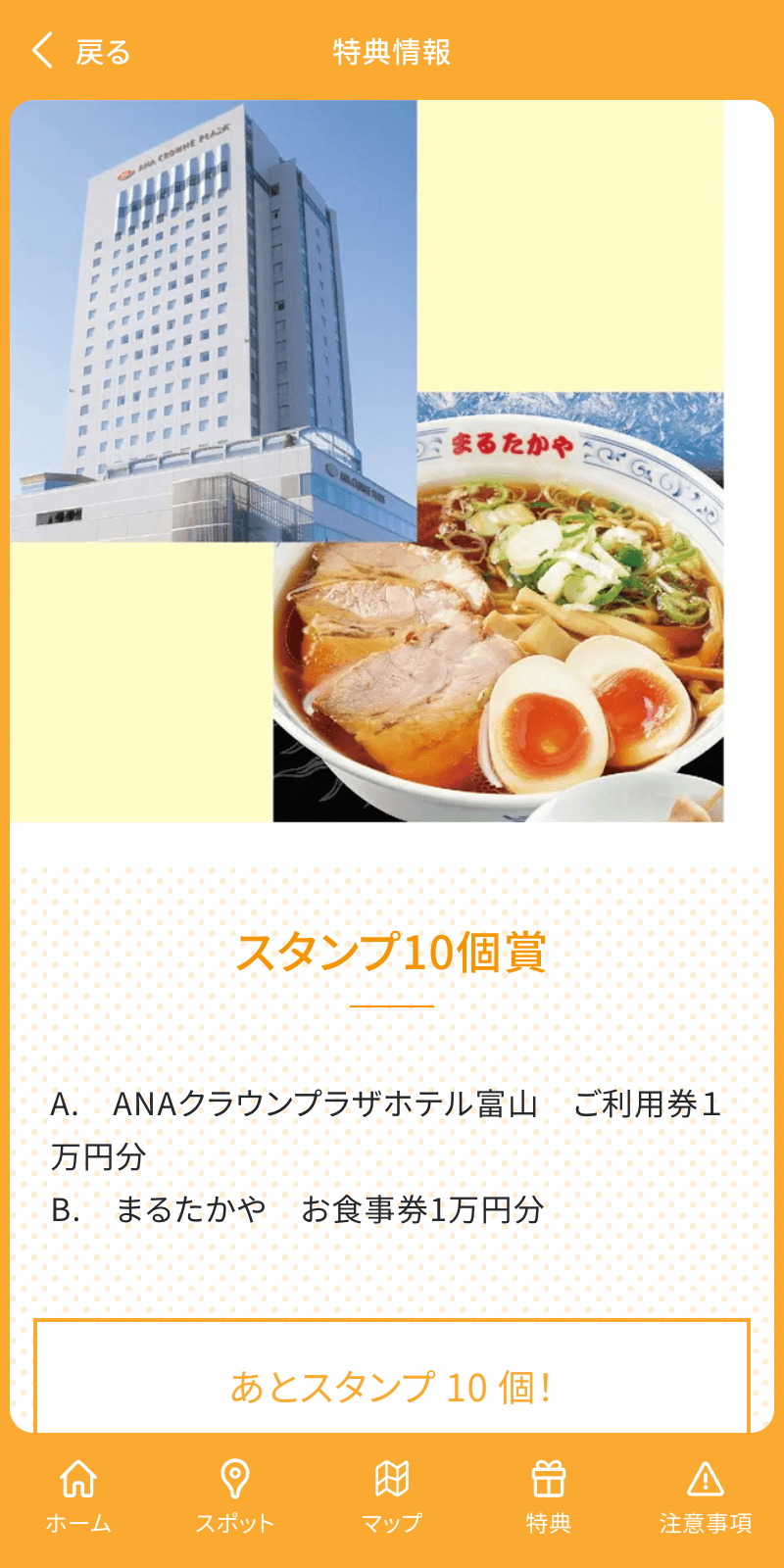Tap the back chevron arrow at top left
Image resolution: width=784 pixels, height=1568 pixels.
[x=41, y=51]
